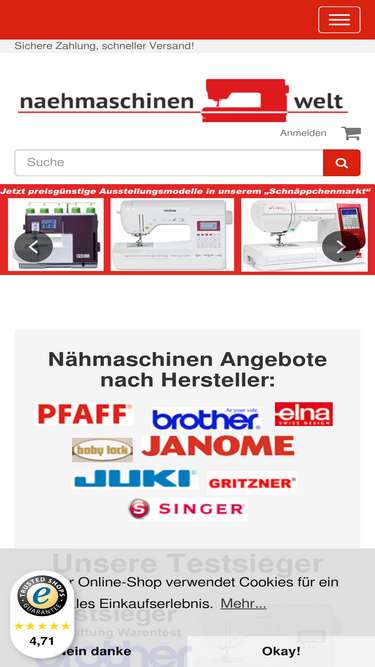
Task: Open Baby Lock brand offers
Action: tap(102, 450)
